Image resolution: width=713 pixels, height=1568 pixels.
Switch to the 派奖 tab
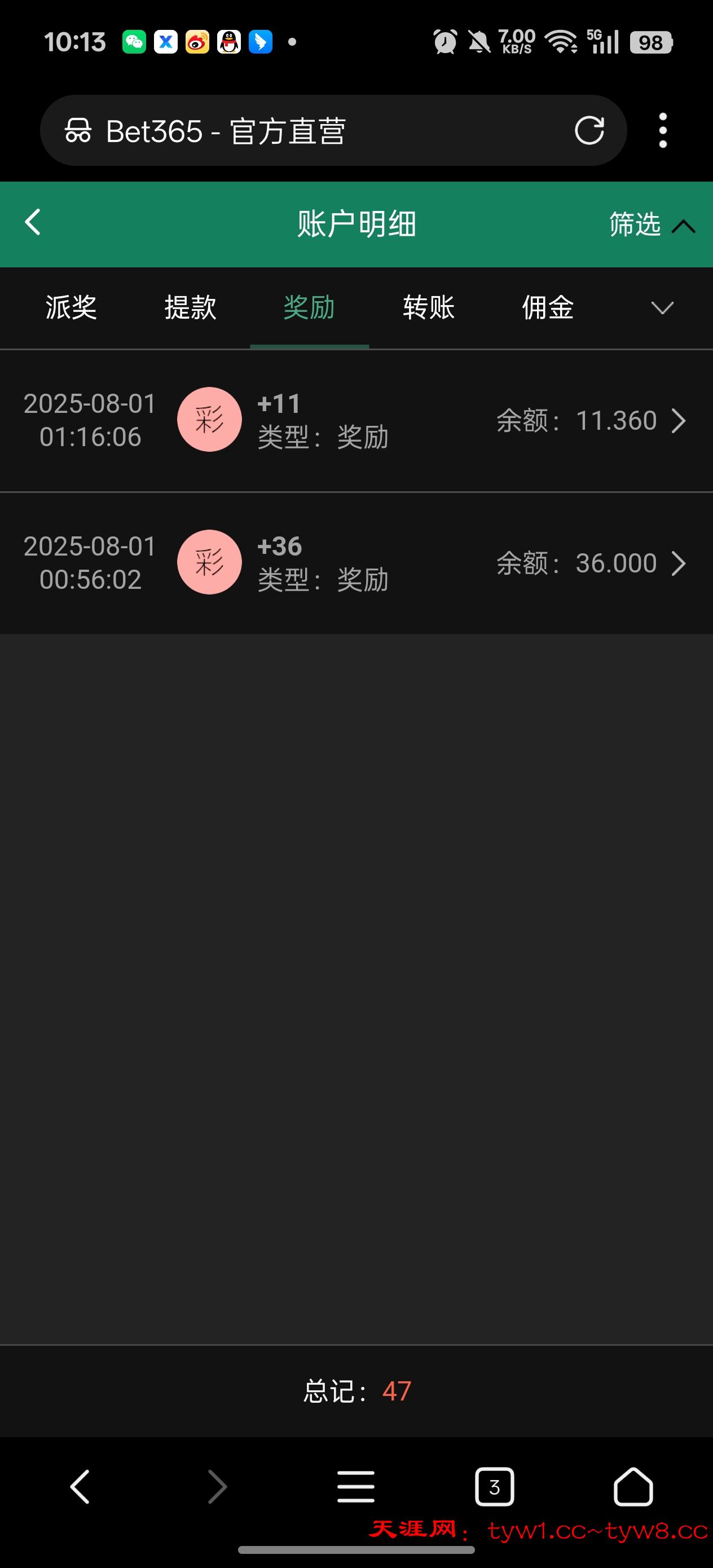pyautogui.click(x=71, y=307)
